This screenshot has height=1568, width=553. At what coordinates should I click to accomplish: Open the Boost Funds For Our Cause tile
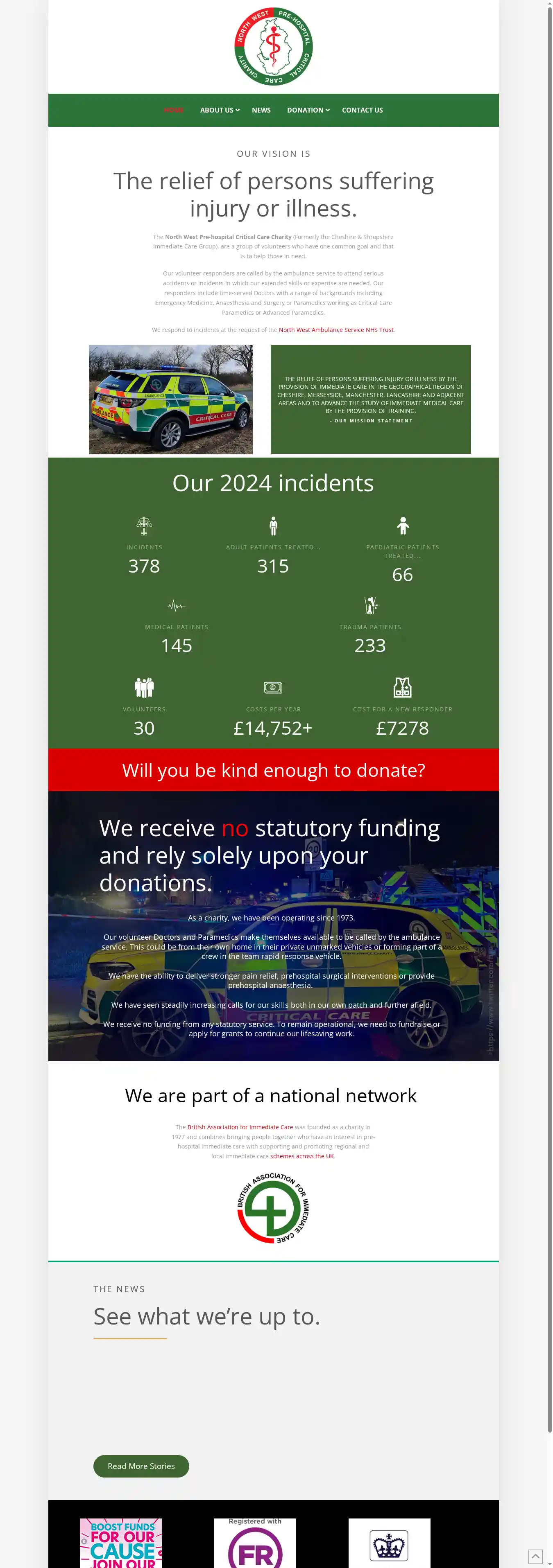tap(120, 1543)
